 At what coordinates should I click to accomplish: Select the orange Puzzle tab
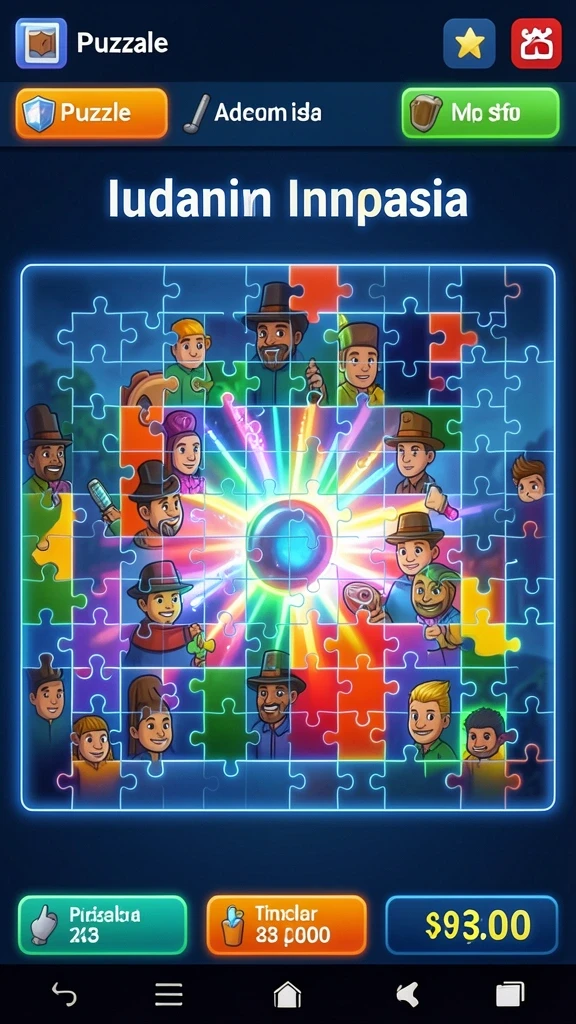coord(91,113)
